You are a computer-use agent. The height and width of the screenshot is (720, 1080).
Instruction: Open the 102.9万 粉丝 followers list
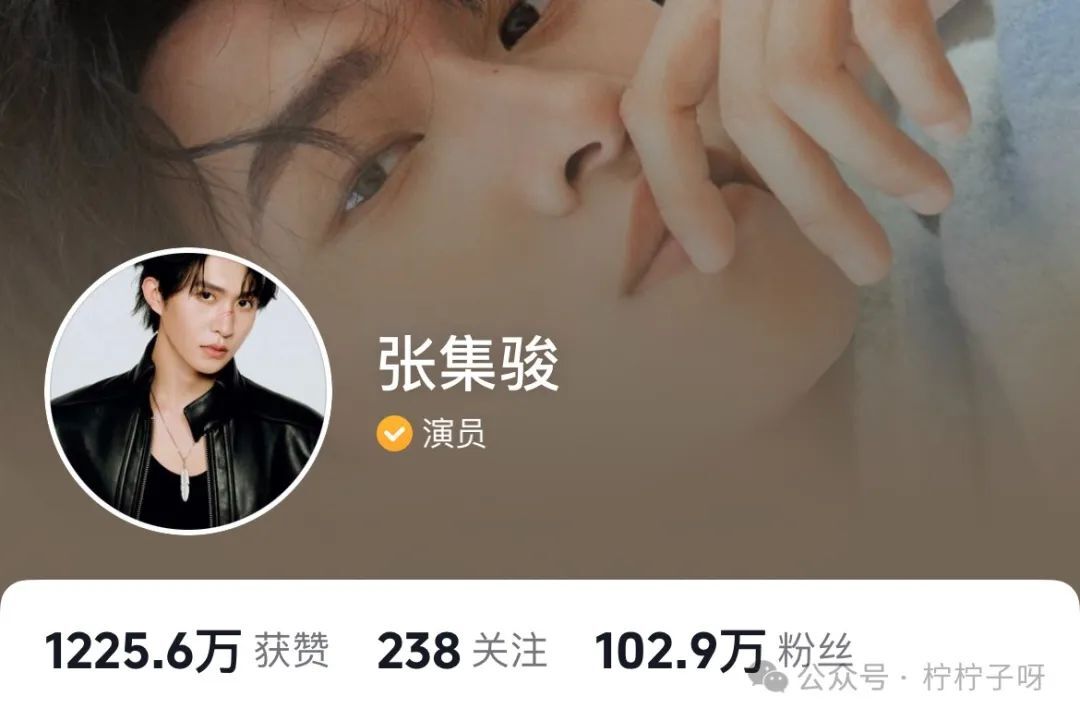[723, 651]
